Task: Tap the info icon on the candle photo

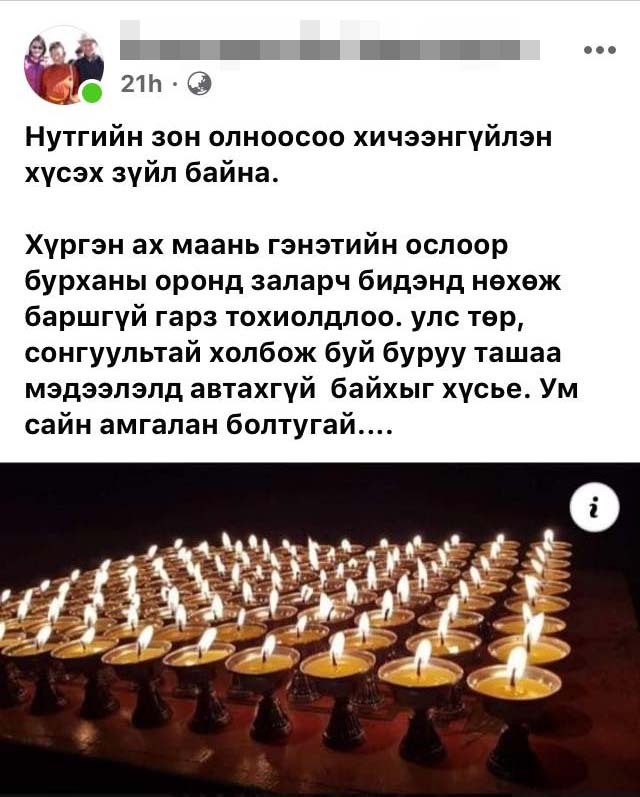Action: (593, 509)
